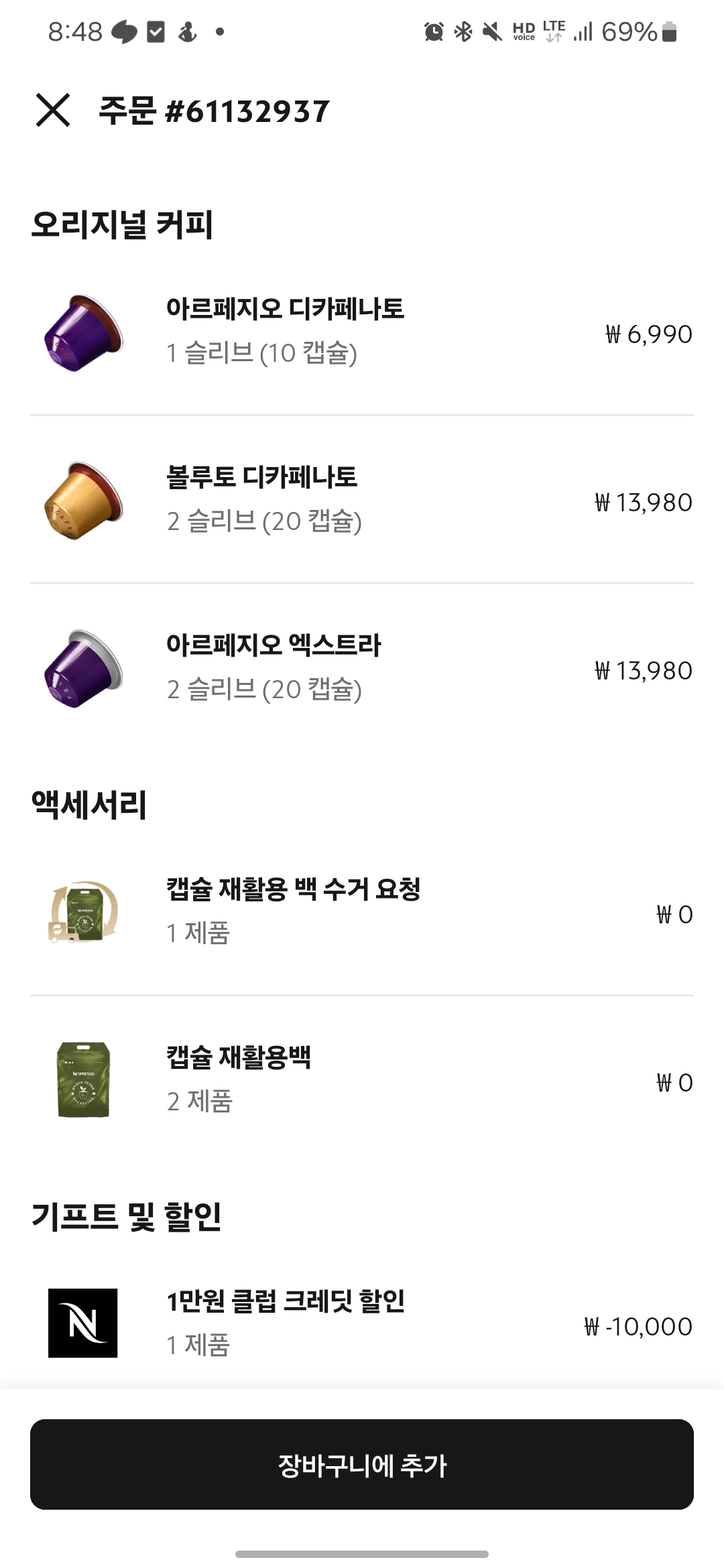Close the order #61132937 details

(x=53, y=111)
